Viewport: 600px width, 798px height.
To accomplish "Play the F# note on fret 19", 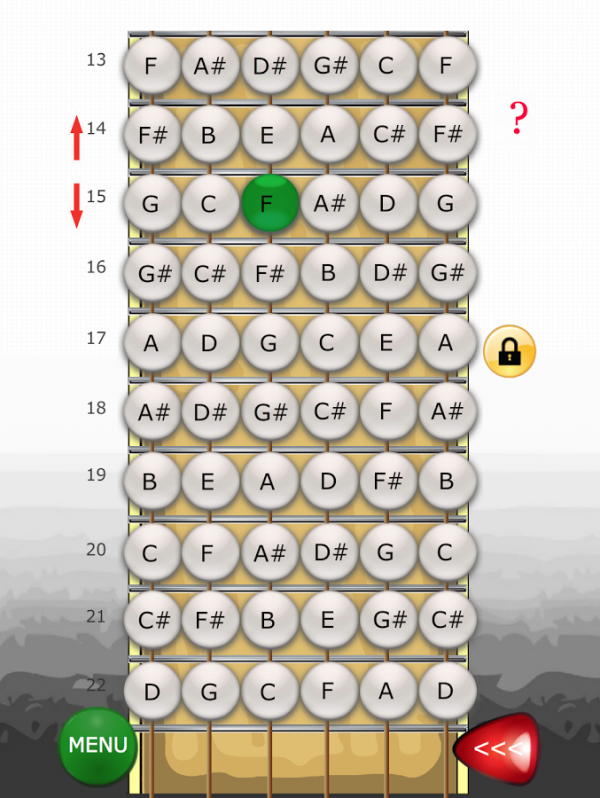I will pos(388,481).
